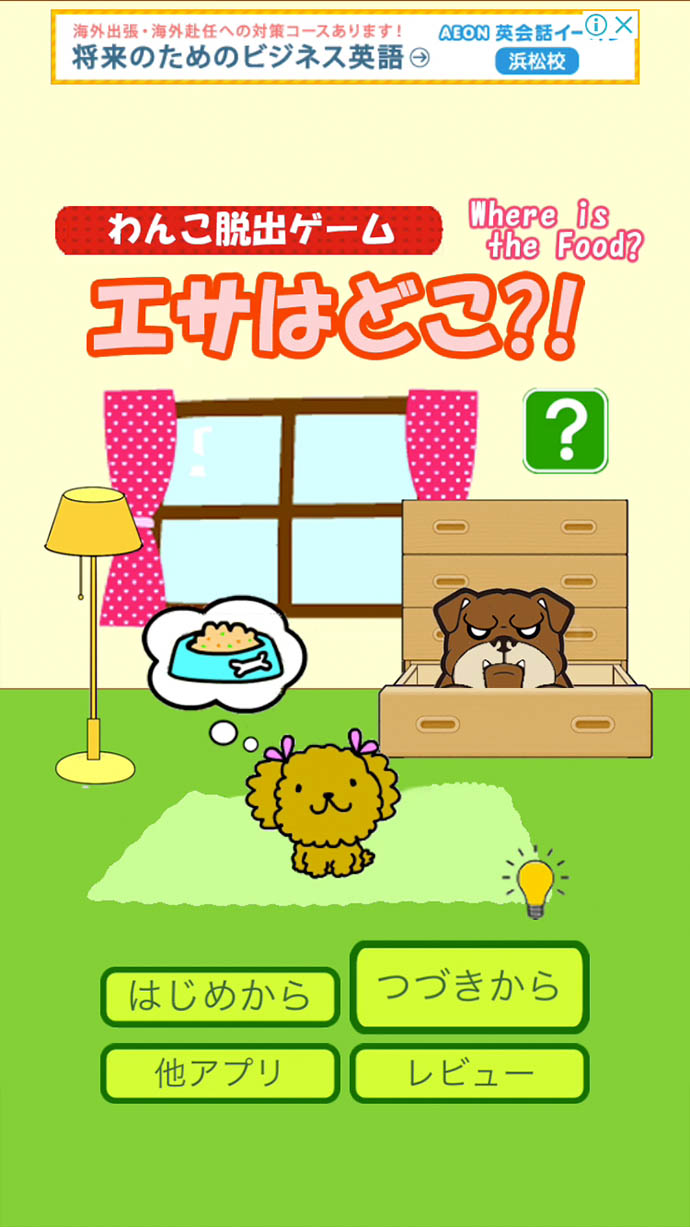
Task: Start a new game with はじめから
Action: 220,996
